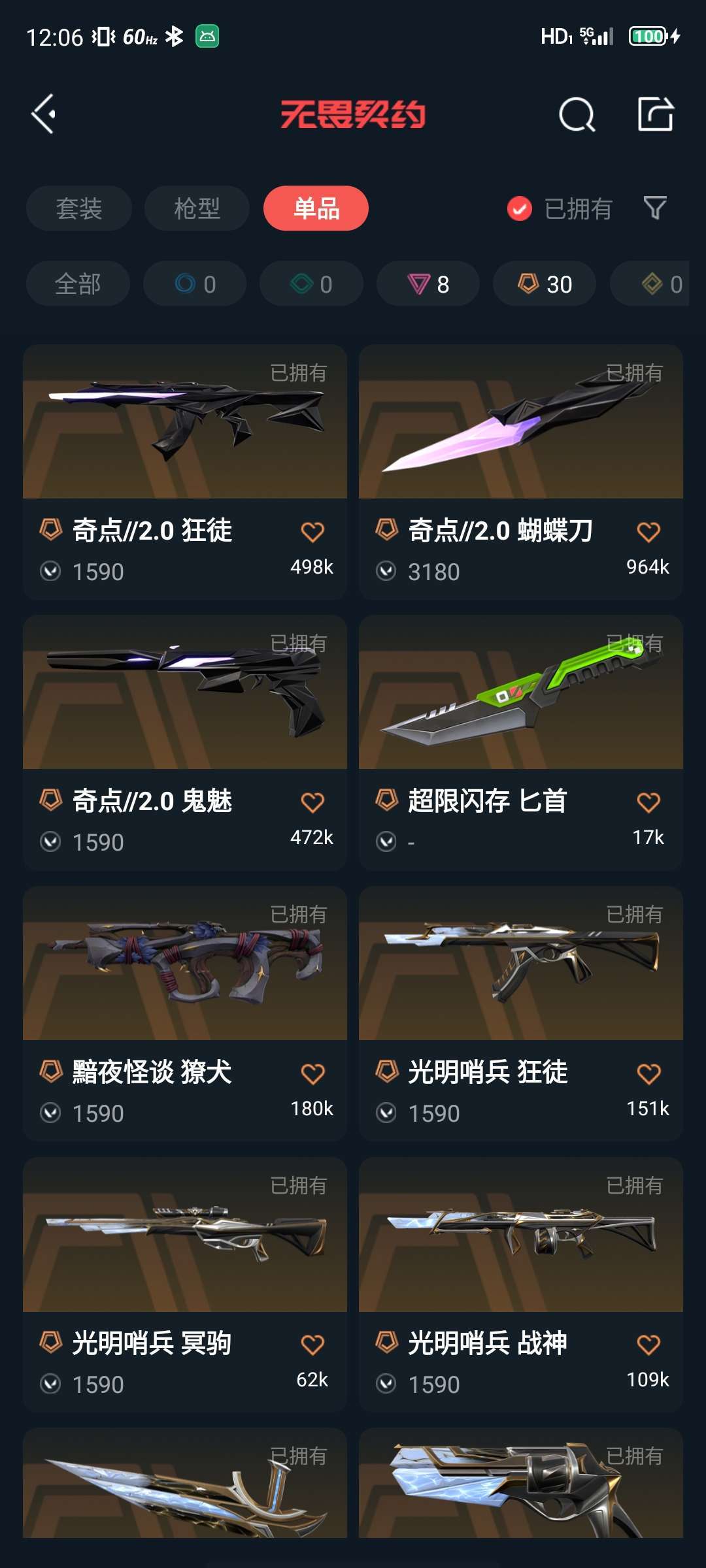
Task: Open the 光明哨兵 冥驹 skin card
Action: point(185,1285)
